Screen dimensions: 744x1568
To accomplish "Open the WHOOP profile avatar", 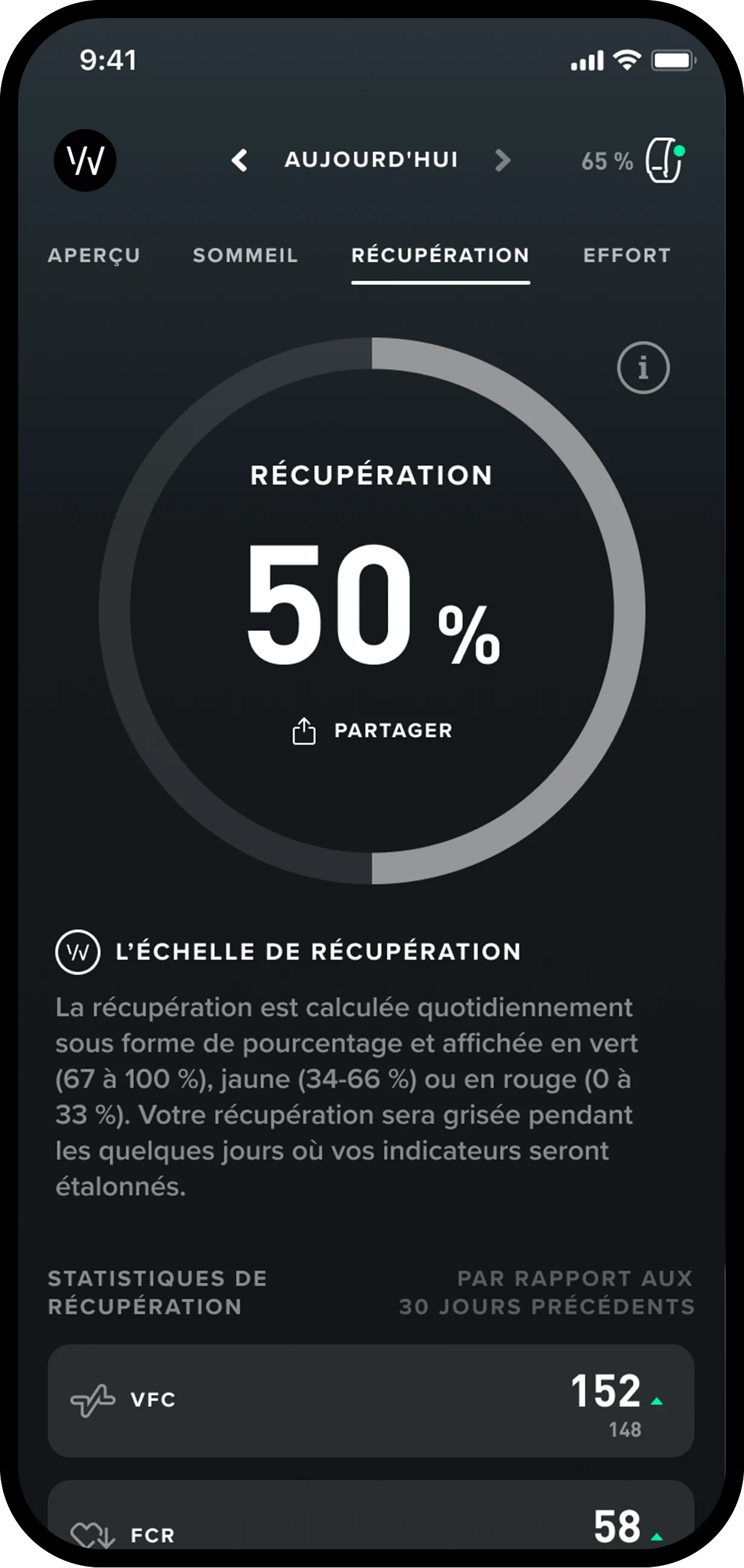I will click(85, 161).
